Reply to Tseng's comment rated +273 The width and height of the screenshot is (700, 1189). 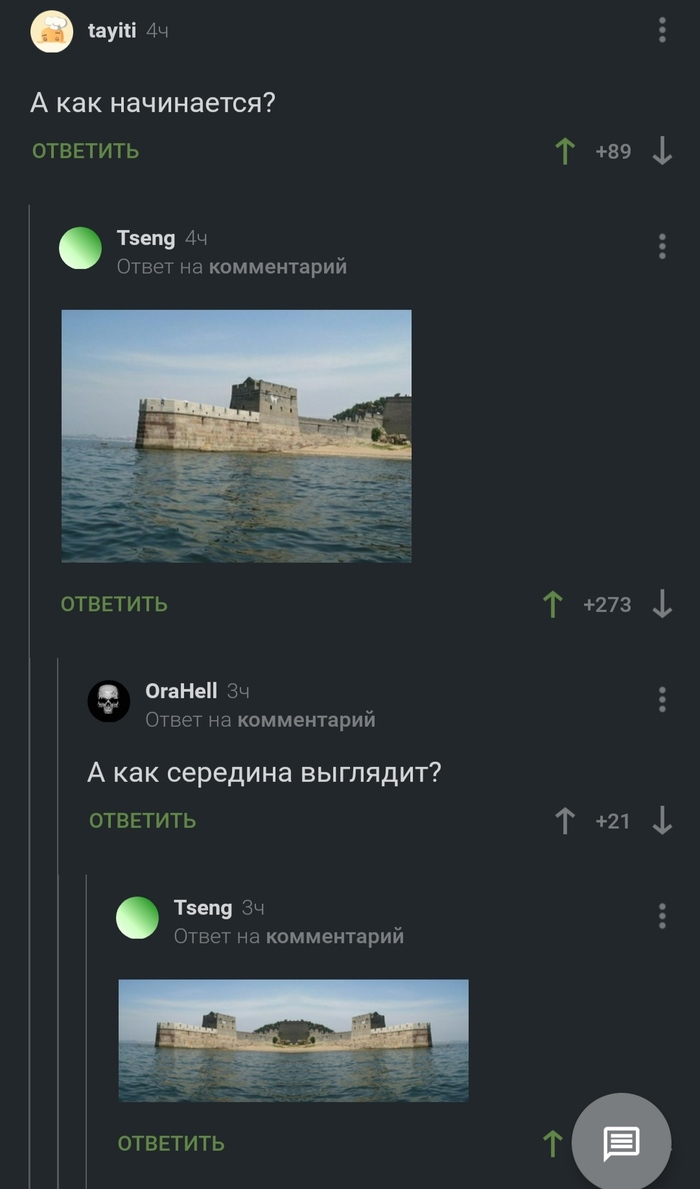click(x=114, y=604)
